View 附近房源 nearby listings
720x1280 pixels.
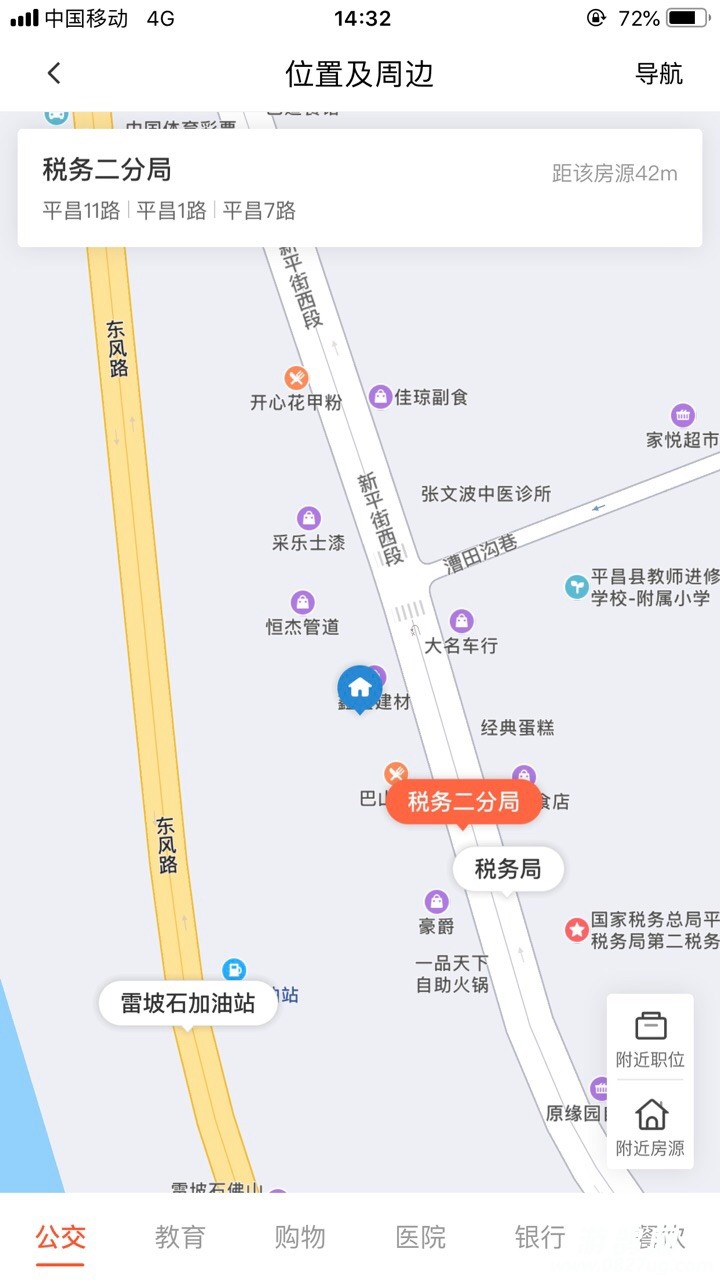[x=650, y=1126]
